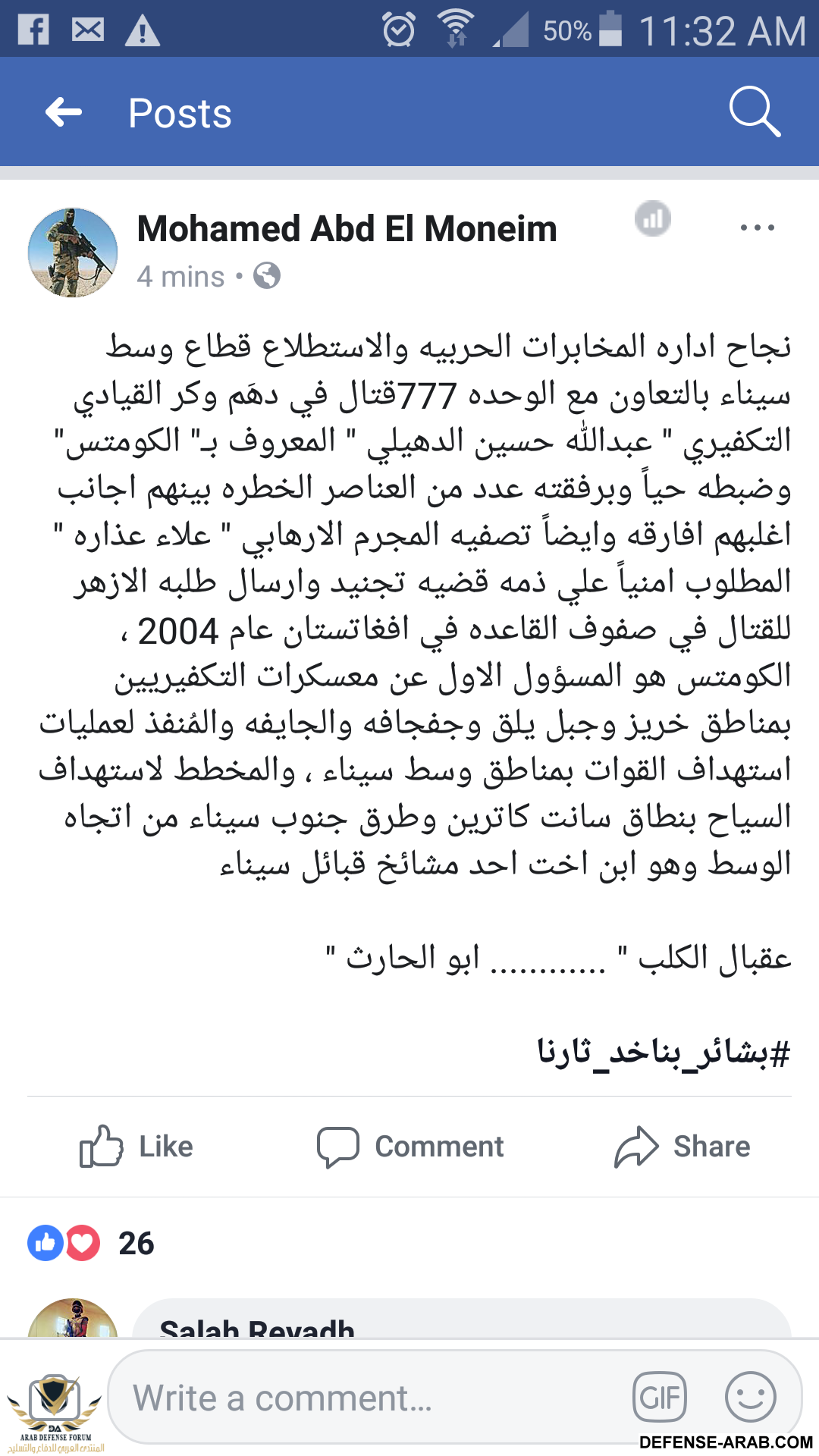The height and width of the screenshot is (1456, 819).
Task: Share Mohamed's post
Action: pos(682,1146)
